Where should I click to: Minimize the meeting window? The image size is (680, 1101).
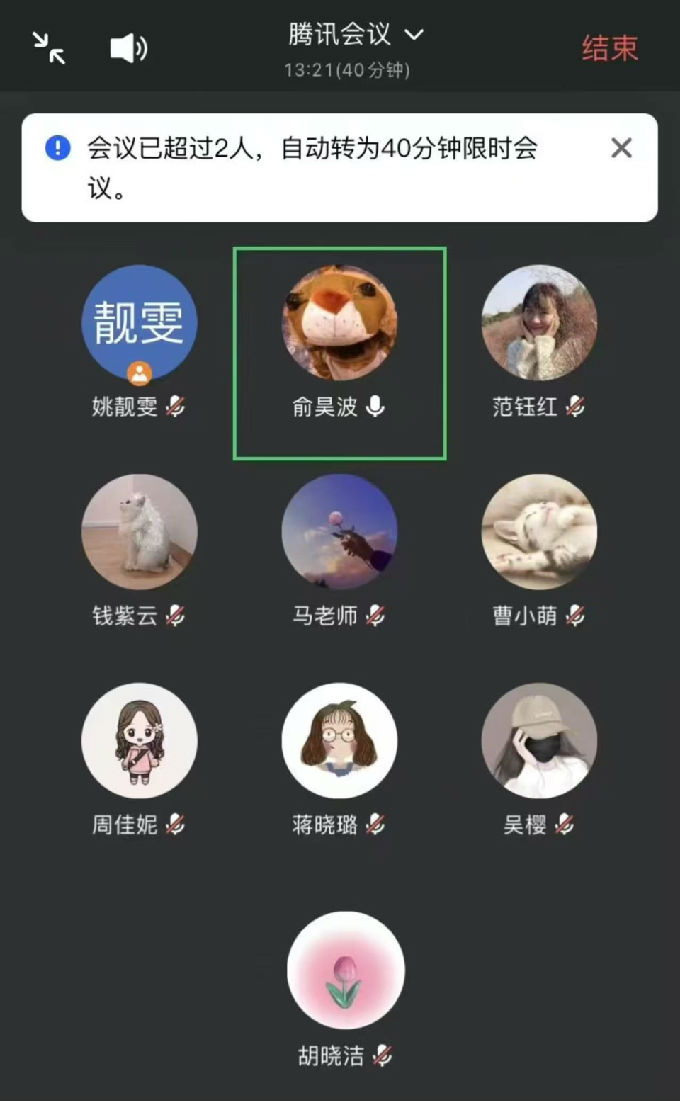48,47
